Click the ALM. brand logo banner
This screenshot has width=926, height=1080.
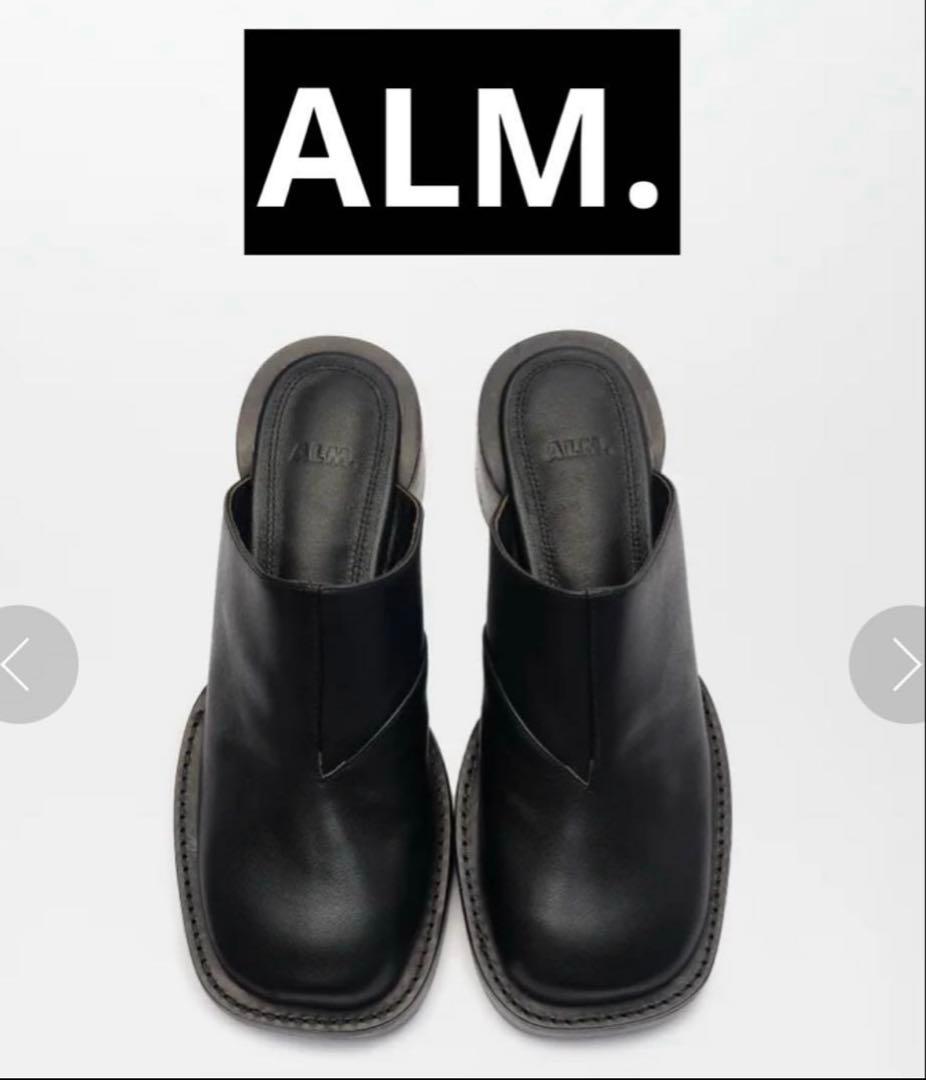(463, 143)
